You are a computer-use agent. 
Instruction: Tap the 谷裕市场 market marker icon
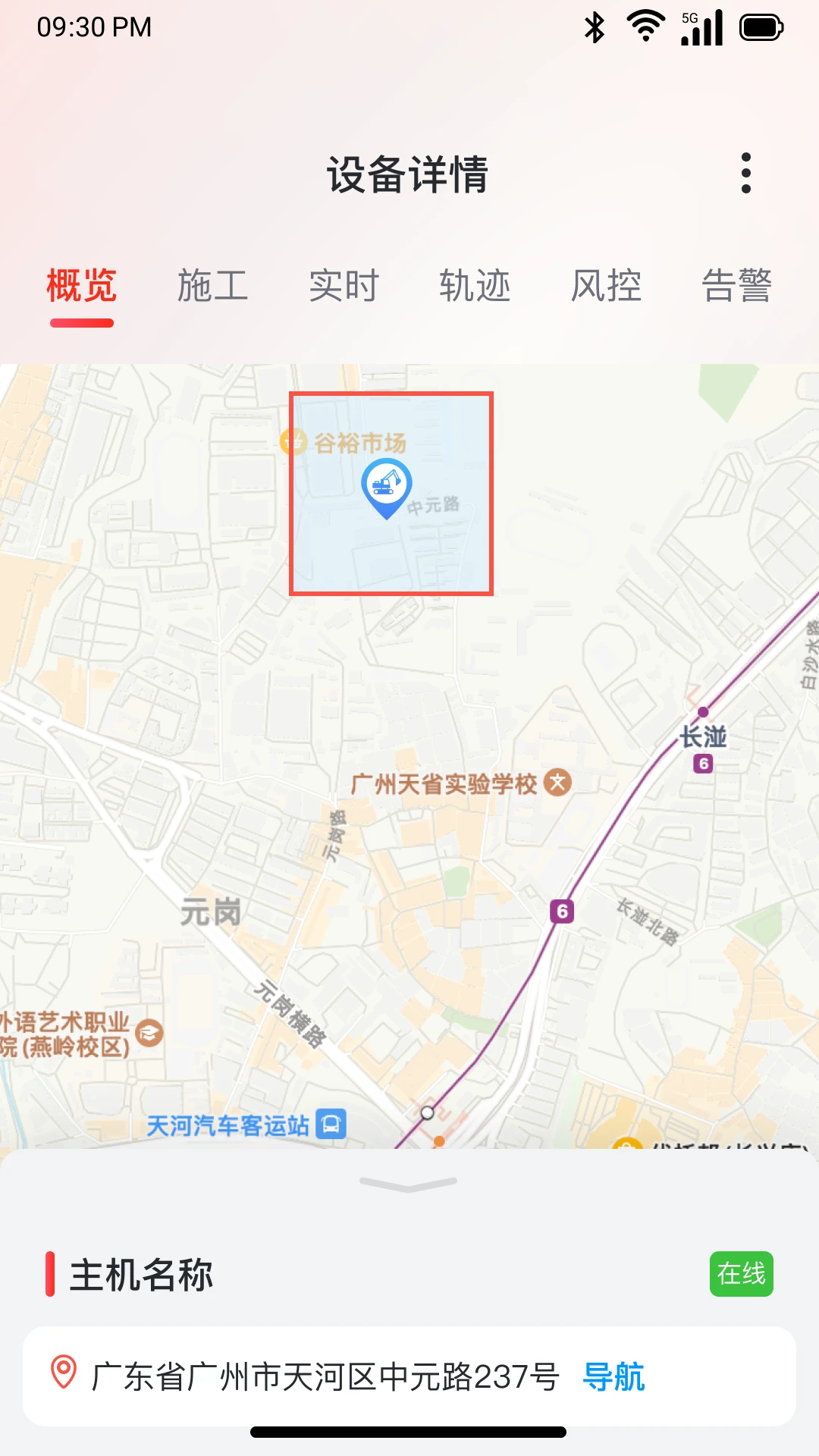[x=292, y=441]
